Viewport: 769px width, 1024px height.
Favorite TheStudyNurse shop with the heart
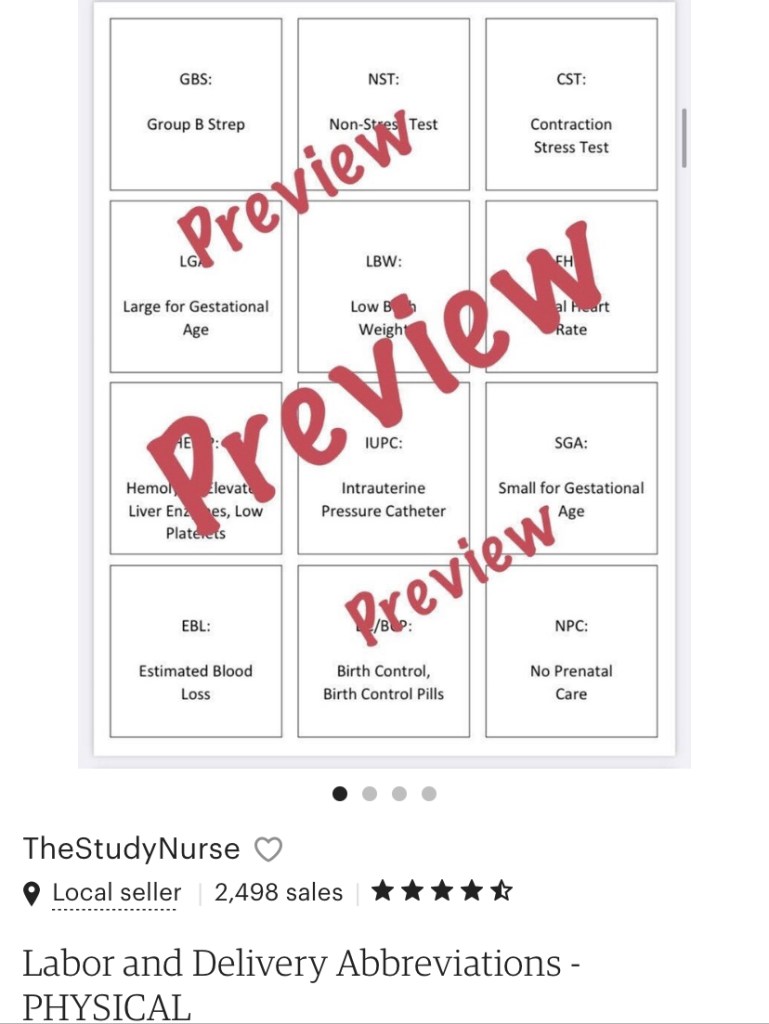[268, 850]
